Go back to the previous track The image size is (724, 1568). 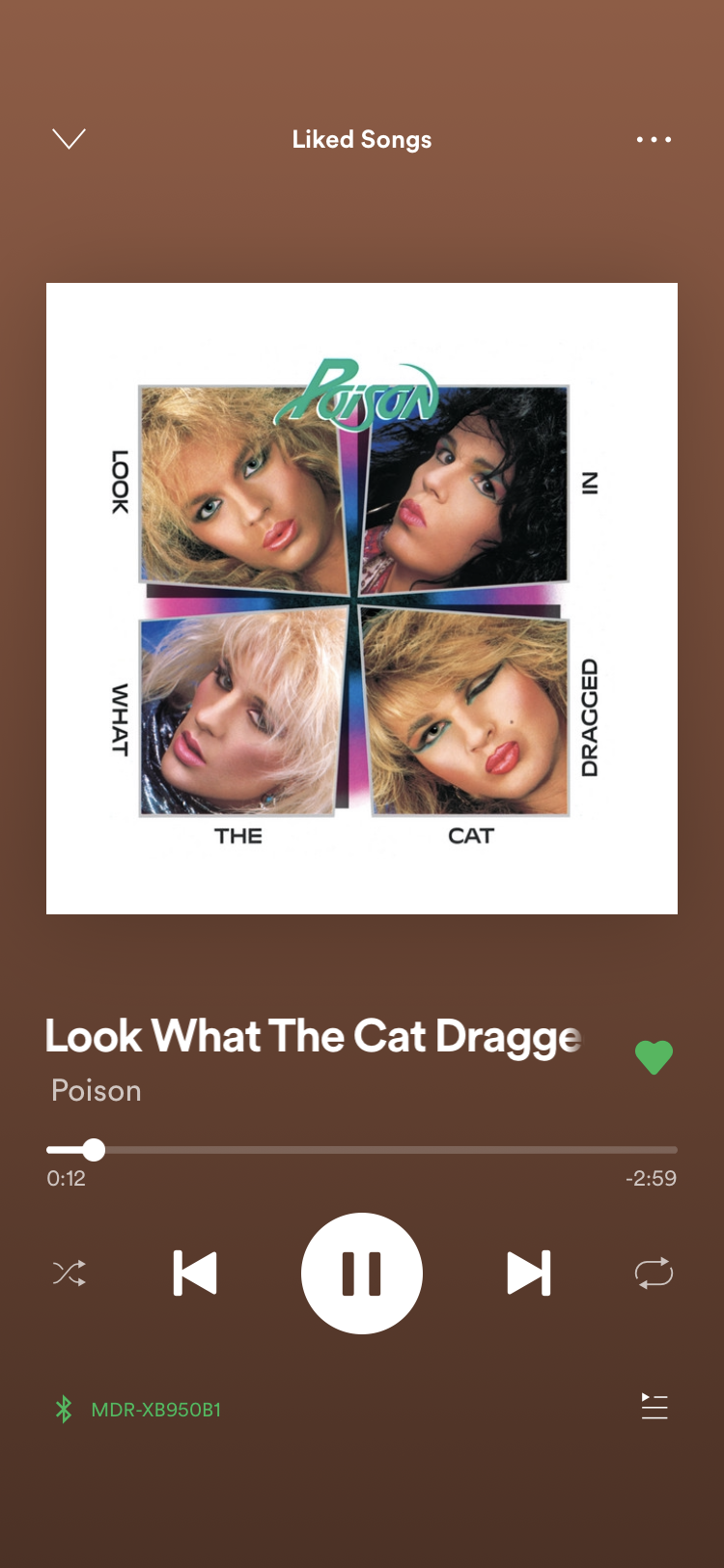pyautogui.click(x=195, y=1273)
